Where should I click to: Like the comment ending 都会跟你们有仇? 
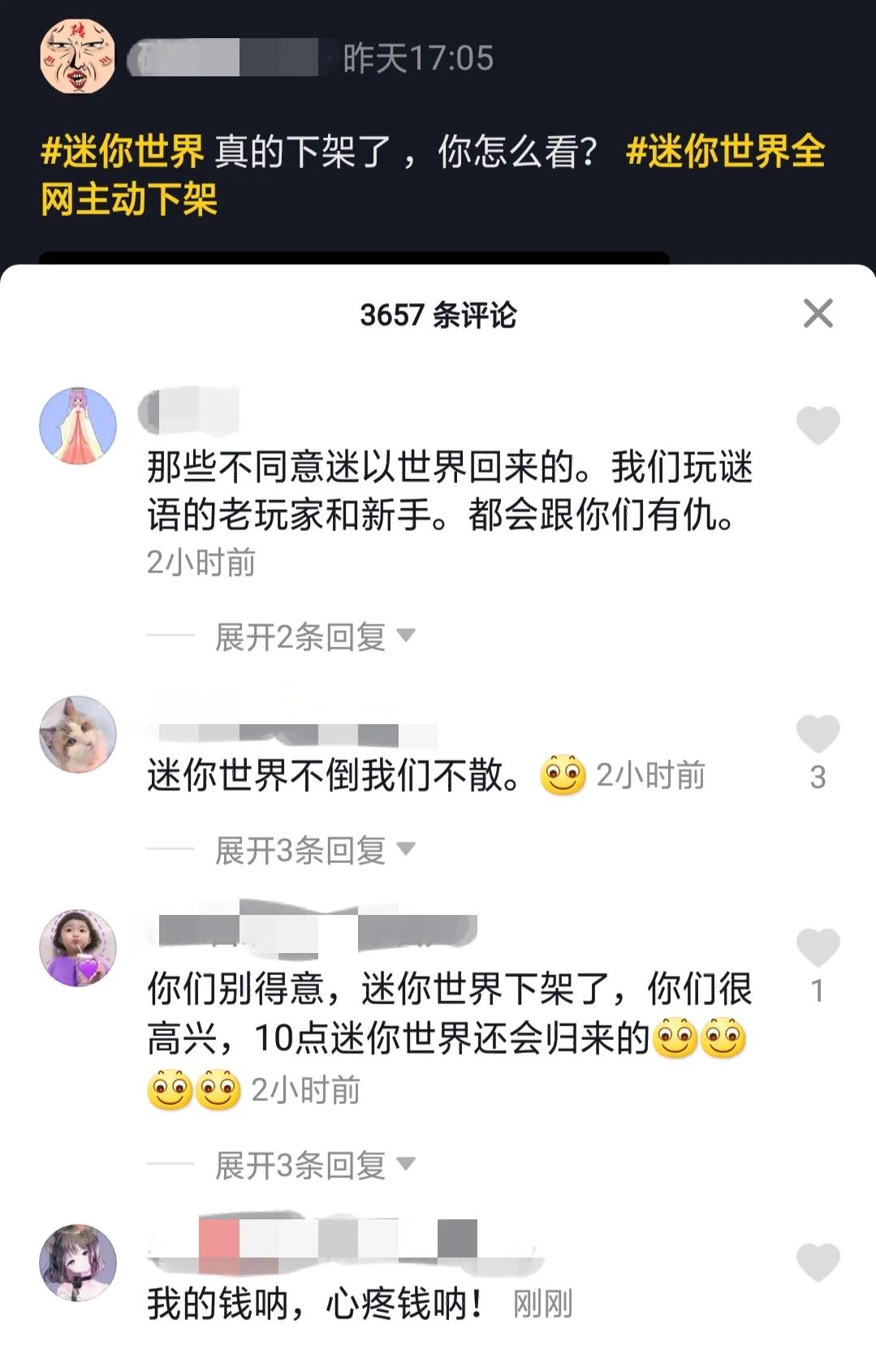click(818, 425)
